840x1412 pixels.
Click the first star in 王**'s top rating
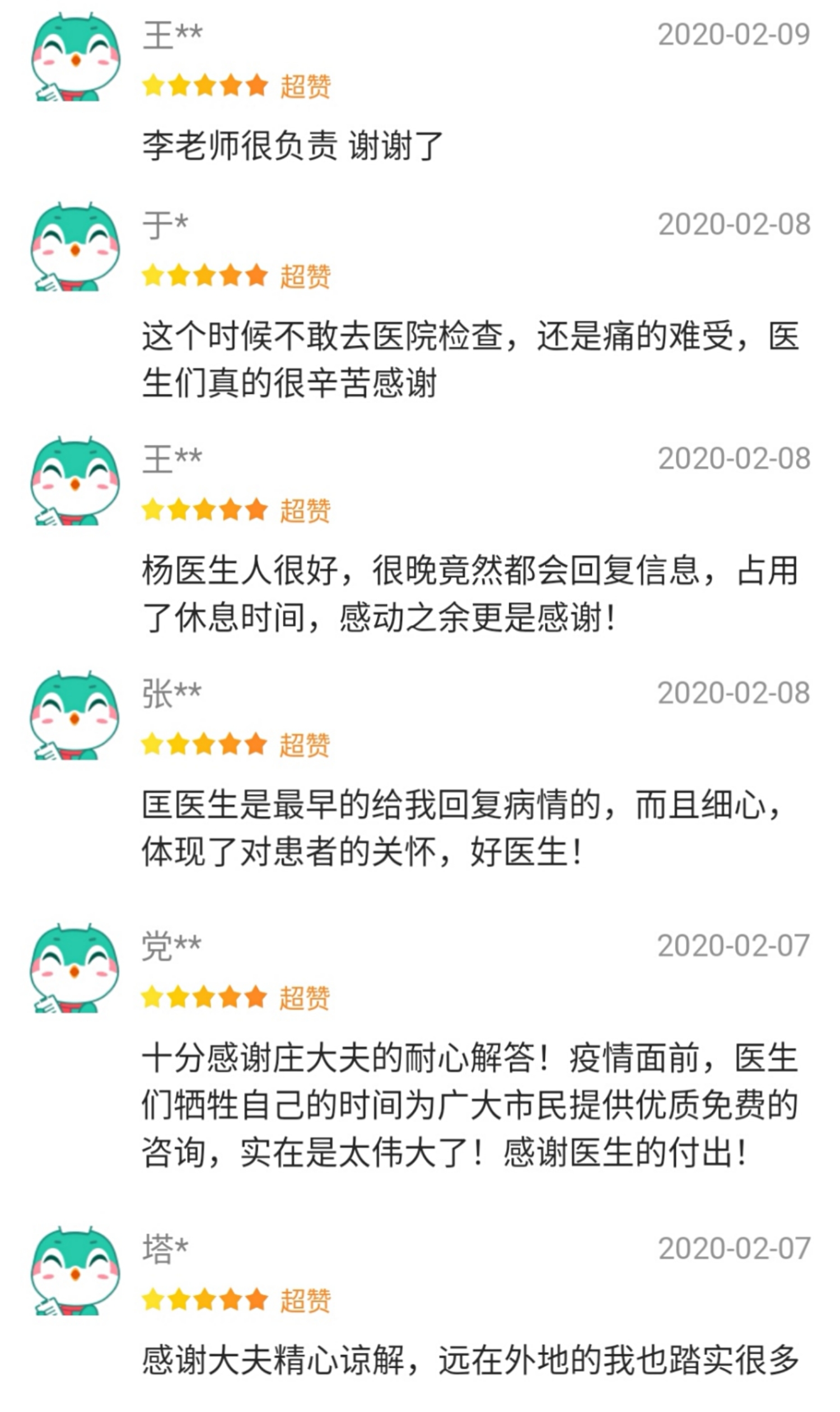click(x=154, y=87)
